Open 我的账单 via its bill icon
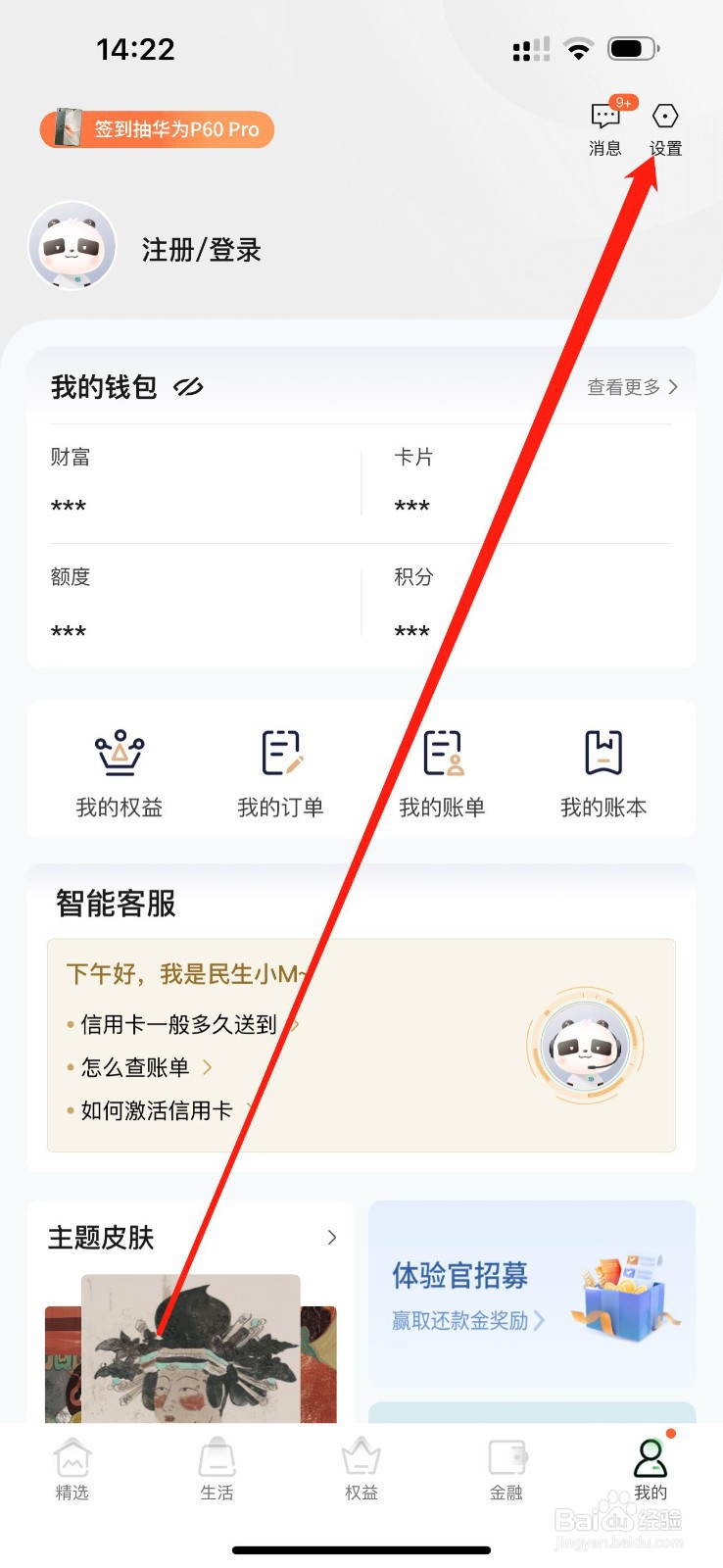The width and height of the screenshot is (723, 1568). coord(442,753)
